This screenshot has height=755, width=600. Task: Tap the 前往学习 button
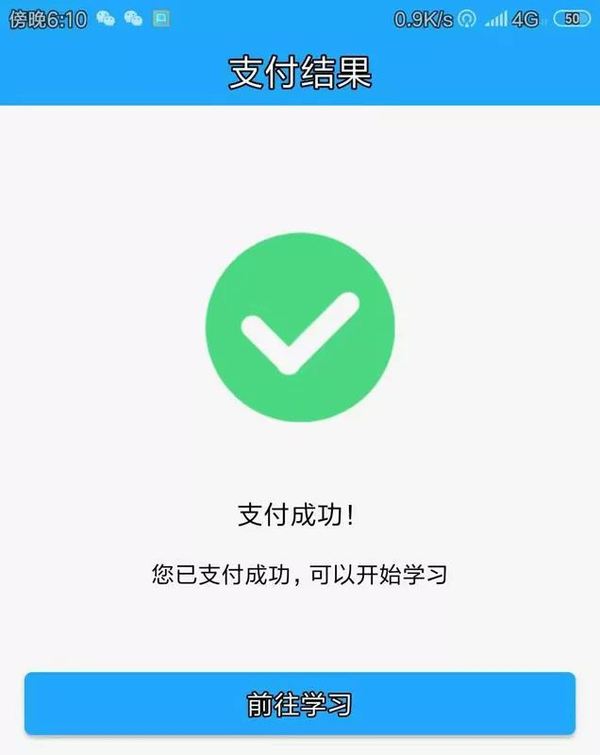point(300,705)
